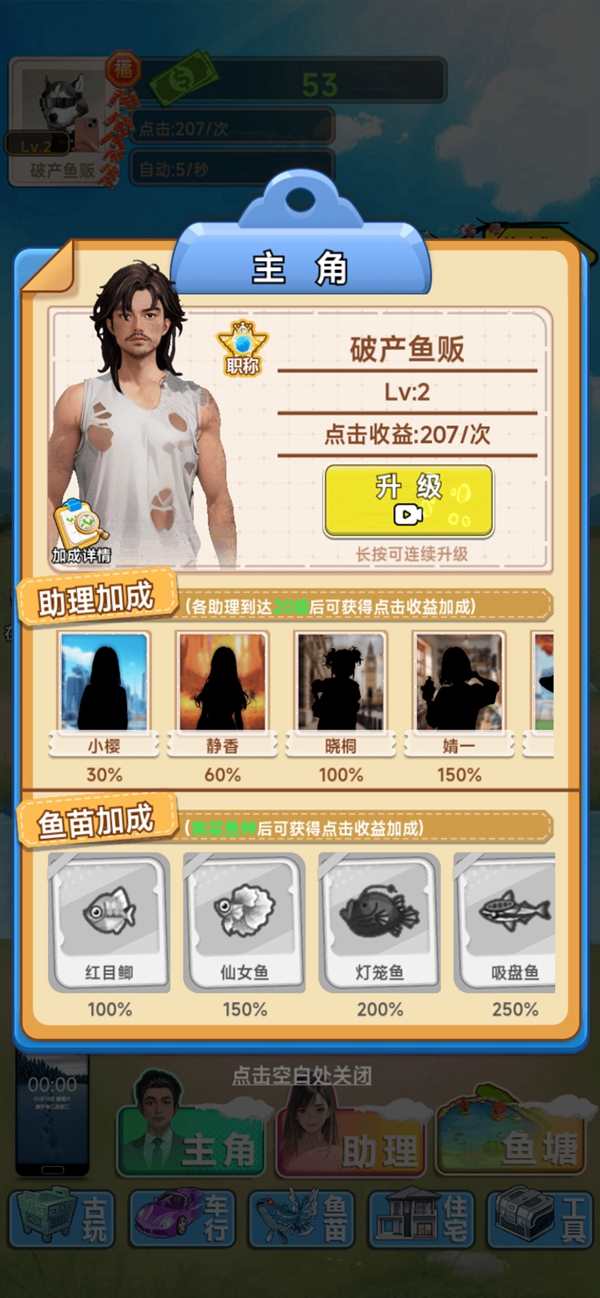
Task: Open the 古玩 antiques section
Action: pos(60,1216)
